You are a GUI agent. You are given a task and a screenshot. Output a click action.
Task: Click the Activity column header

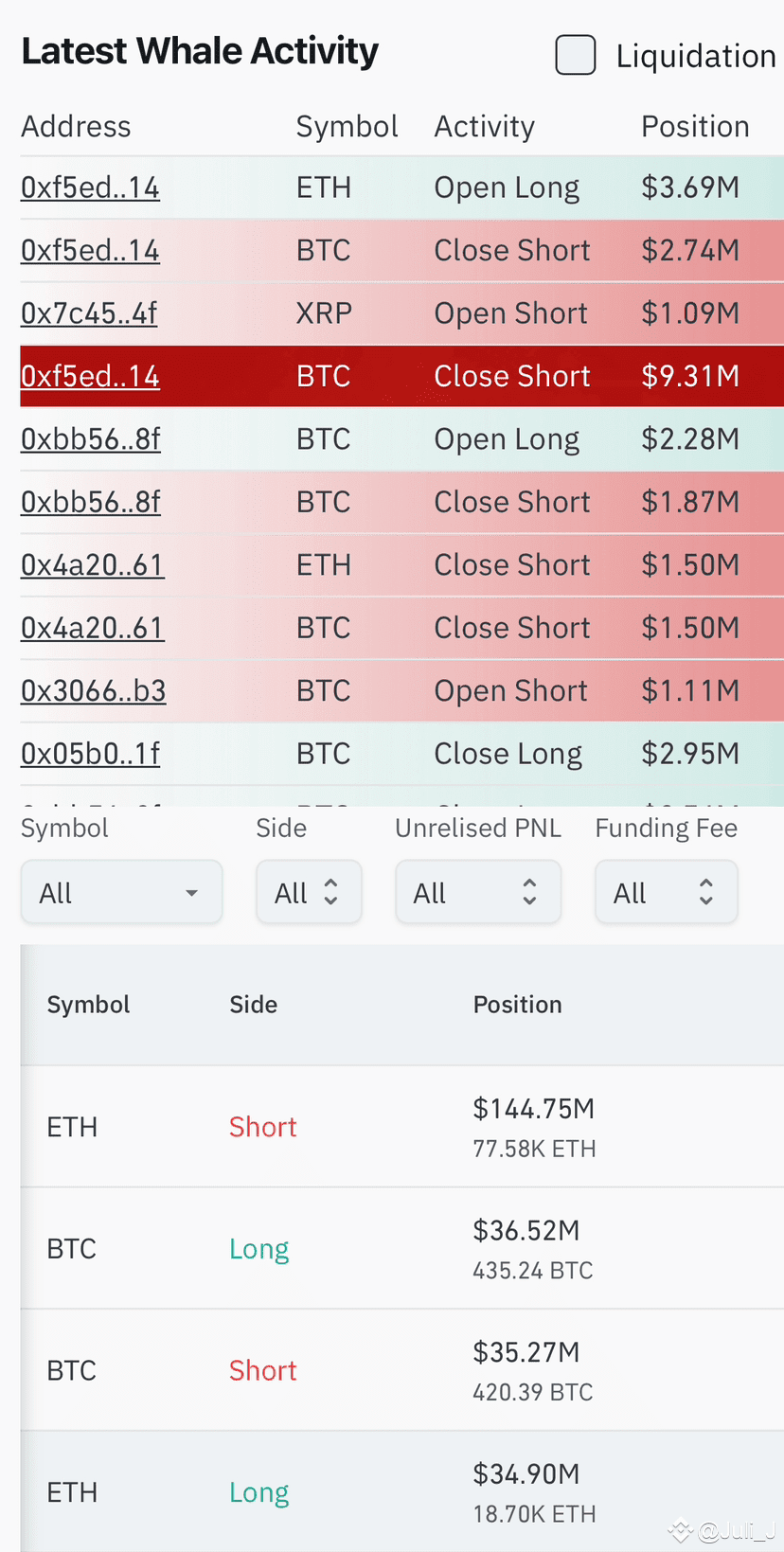coord(484,126)
